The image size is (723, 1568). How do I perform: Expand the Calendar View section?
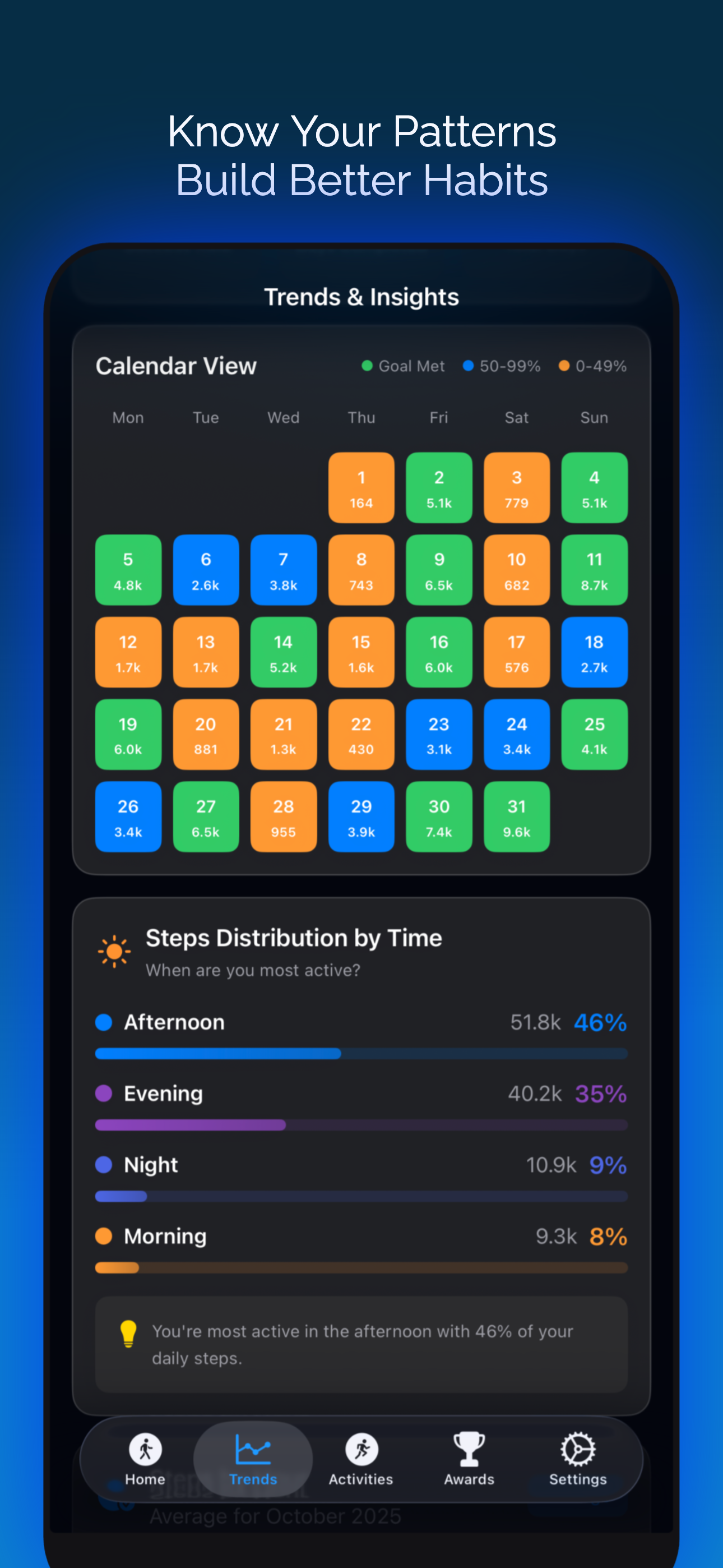click(176, 365)
